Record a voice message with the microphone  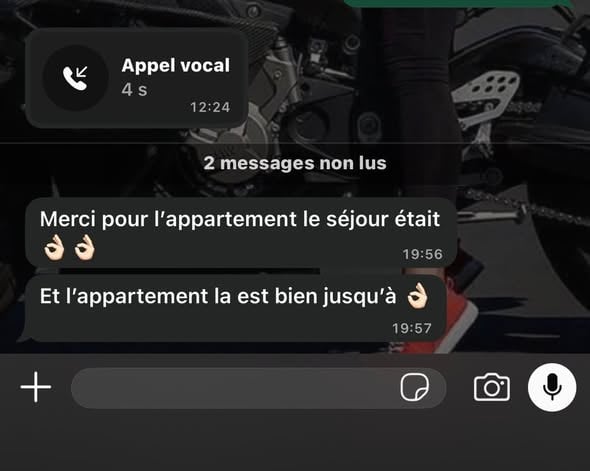tap(552, 387)
